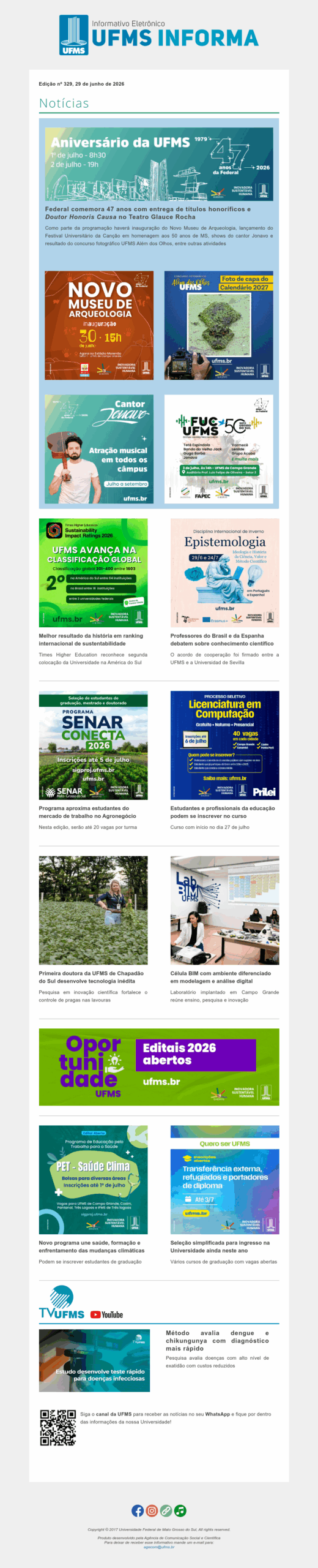
Task: Open the green chain link icon
Action: click(x=166, y=1510)
